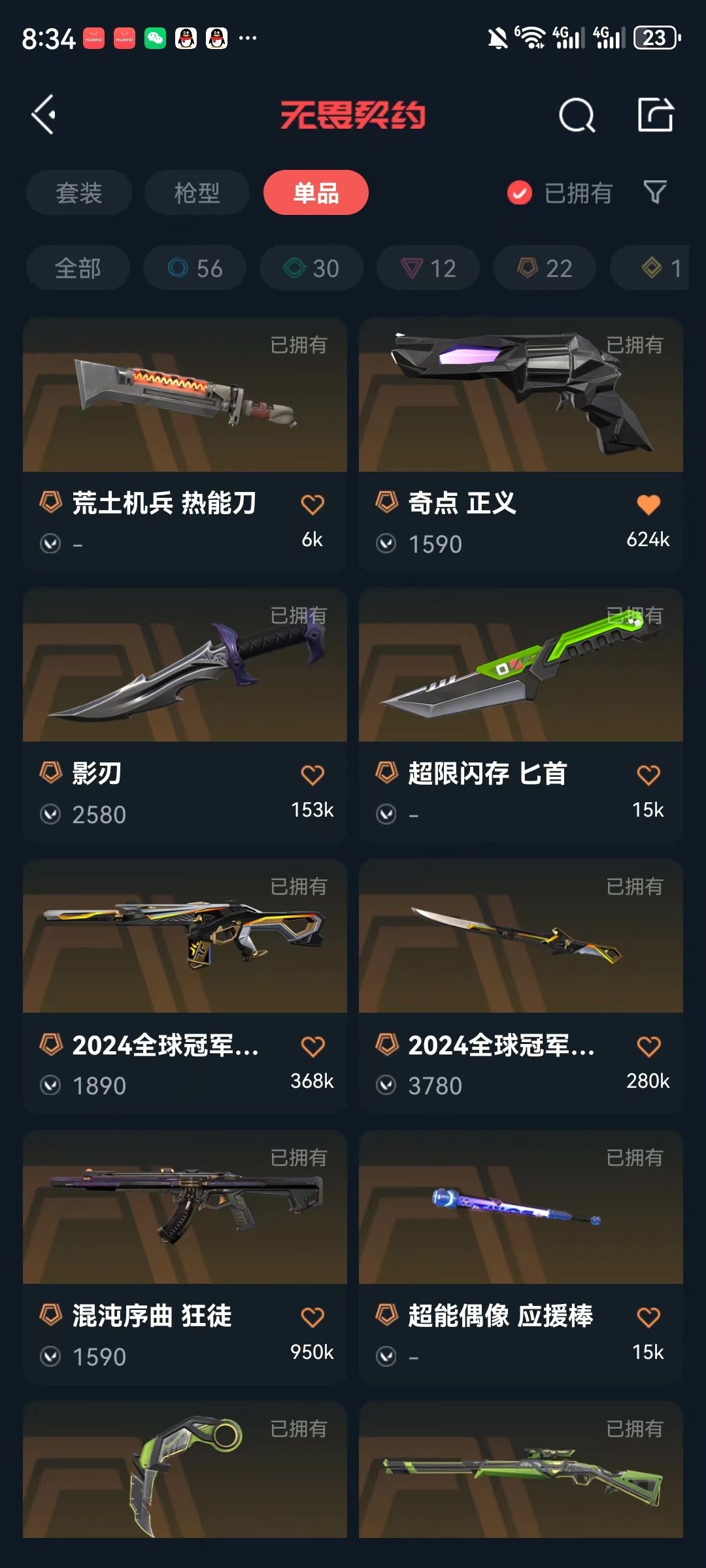The image size is (706, 1568).
Task: Like the 影刃 knife skin
Action: pos(312,775)
